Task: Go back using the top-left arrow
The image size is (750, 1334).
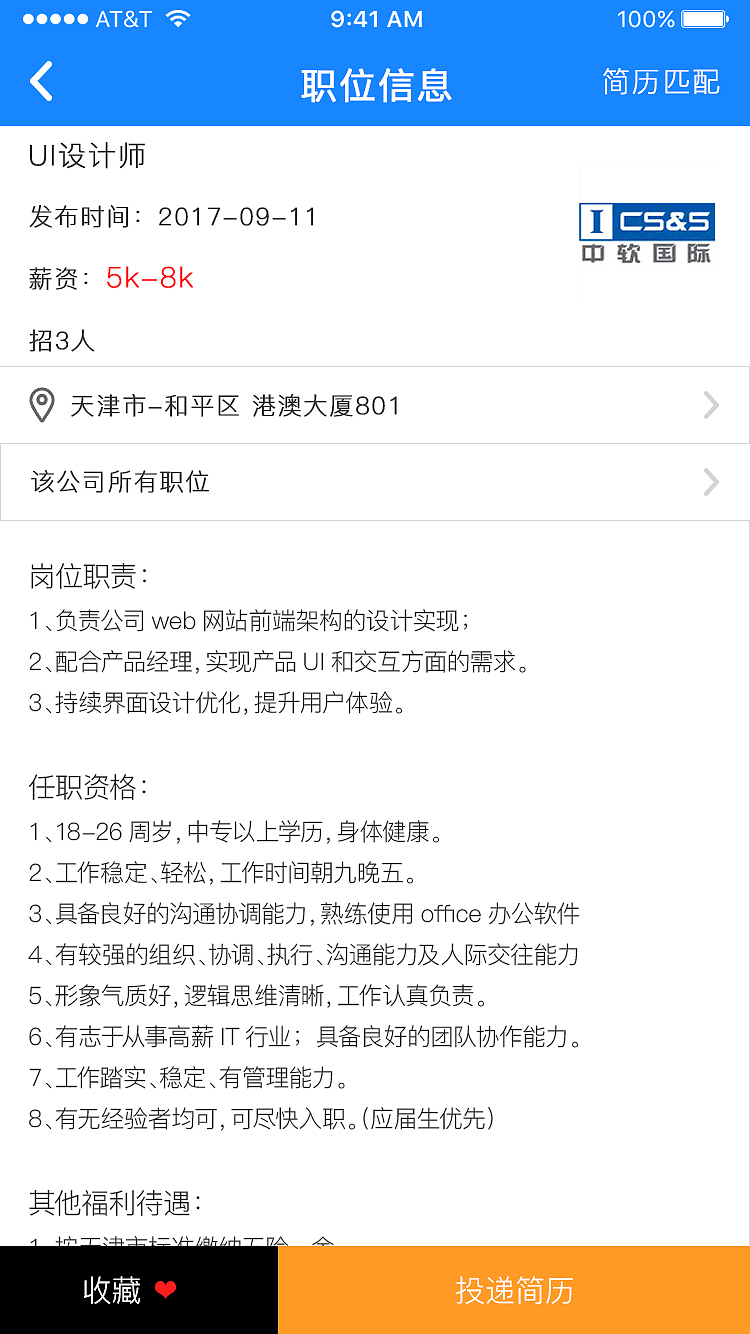Action: point(41,82)
